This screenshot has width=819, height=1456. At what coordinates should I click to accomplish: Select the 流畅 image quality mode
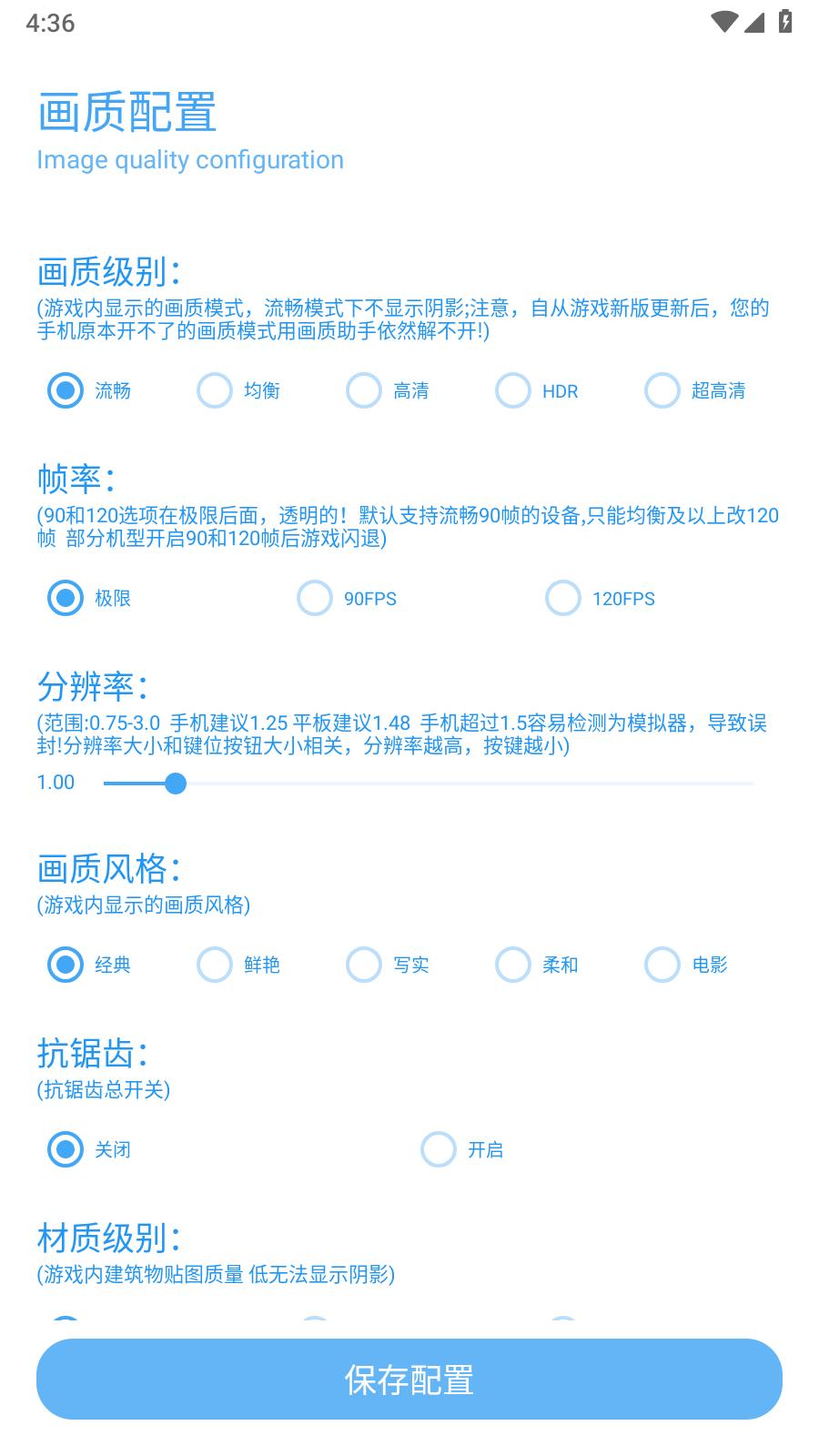click(66, 391)
